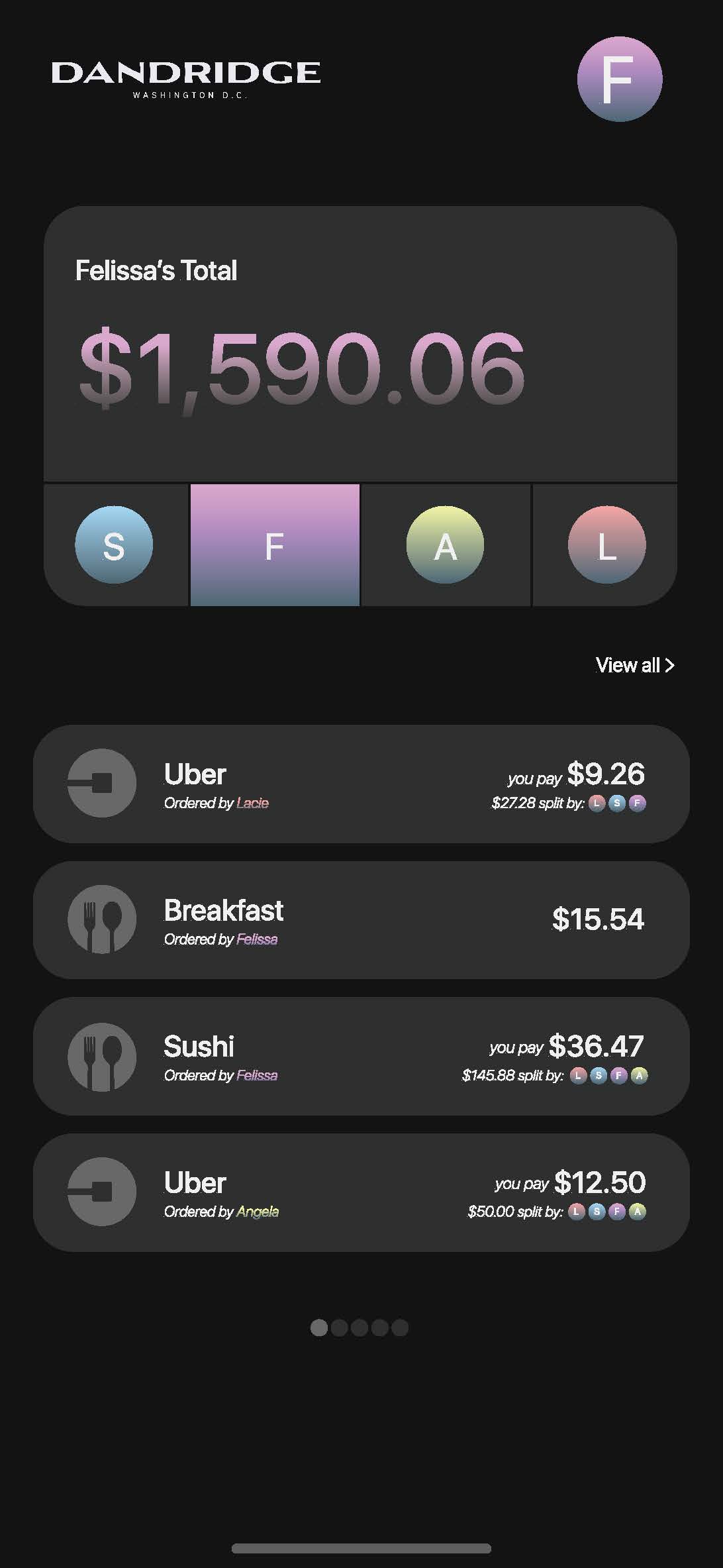The image size is (723, 1568).
Task: Switch to A person's total
Action: pyautogui.click(x=445, y=545)
